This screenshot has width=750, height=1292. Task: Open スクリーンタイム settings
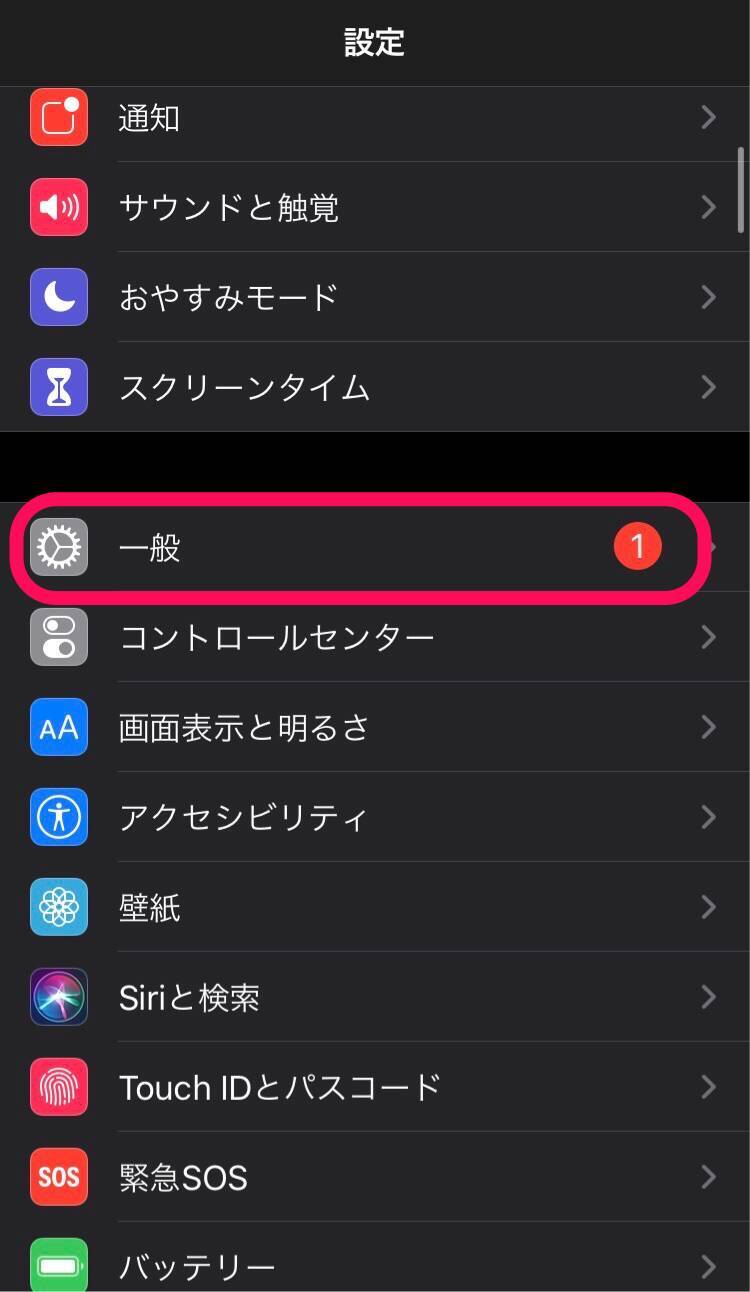tap(375, 387)
